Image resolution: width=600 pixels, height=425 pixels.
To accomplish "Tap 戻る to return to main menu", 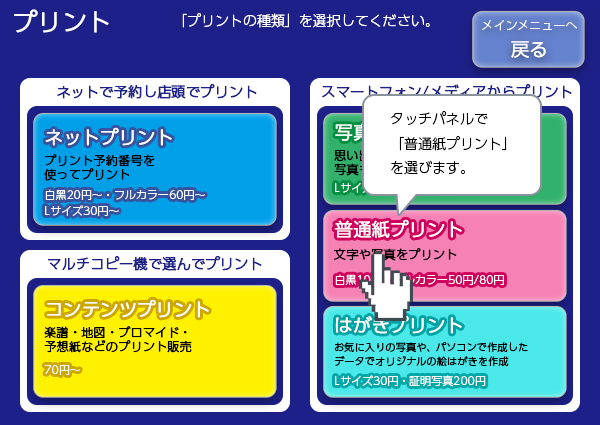I will pos(528,40).
